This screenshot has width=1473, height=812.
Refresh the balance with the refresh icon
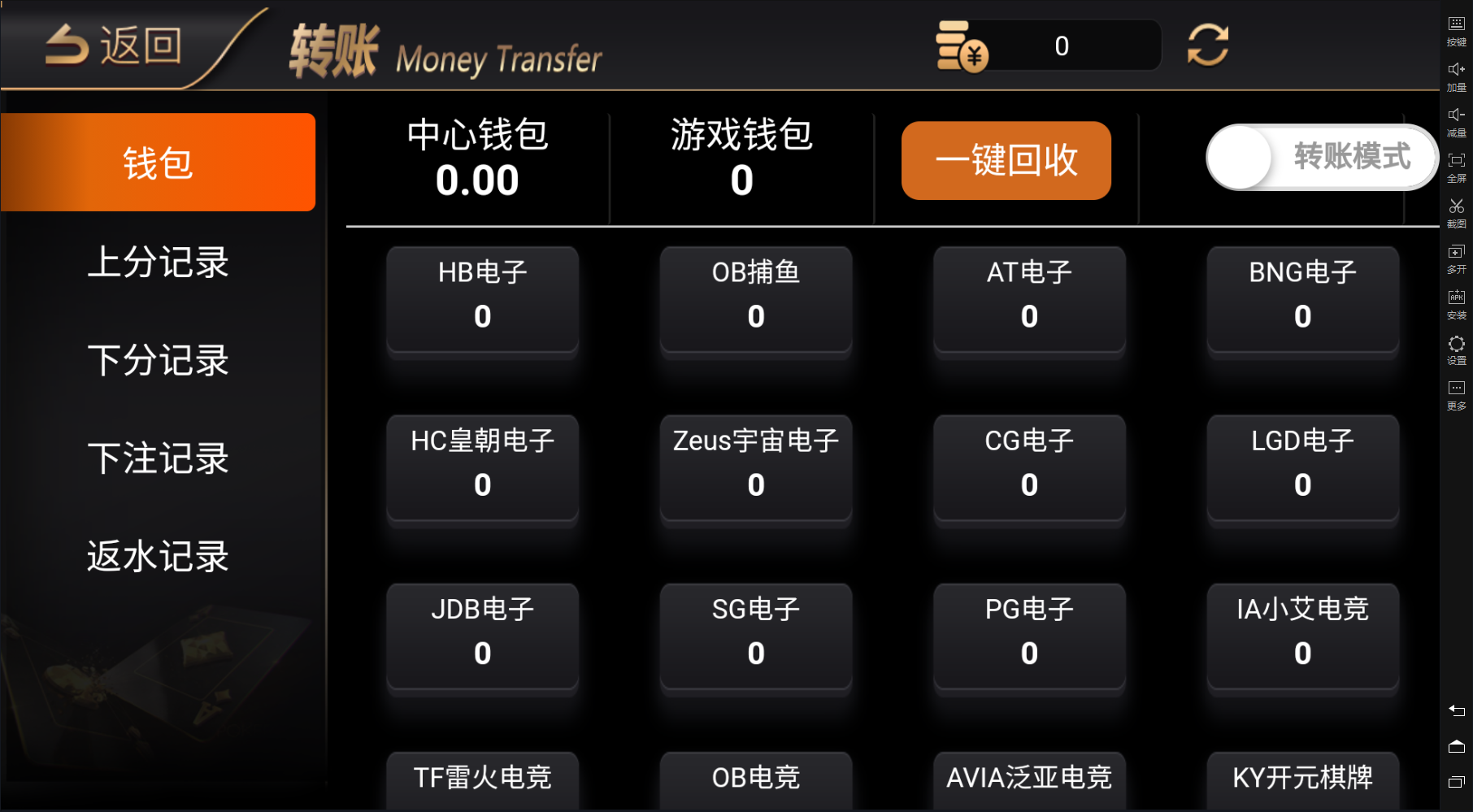pyautogui.click(x=1207, y=45)
